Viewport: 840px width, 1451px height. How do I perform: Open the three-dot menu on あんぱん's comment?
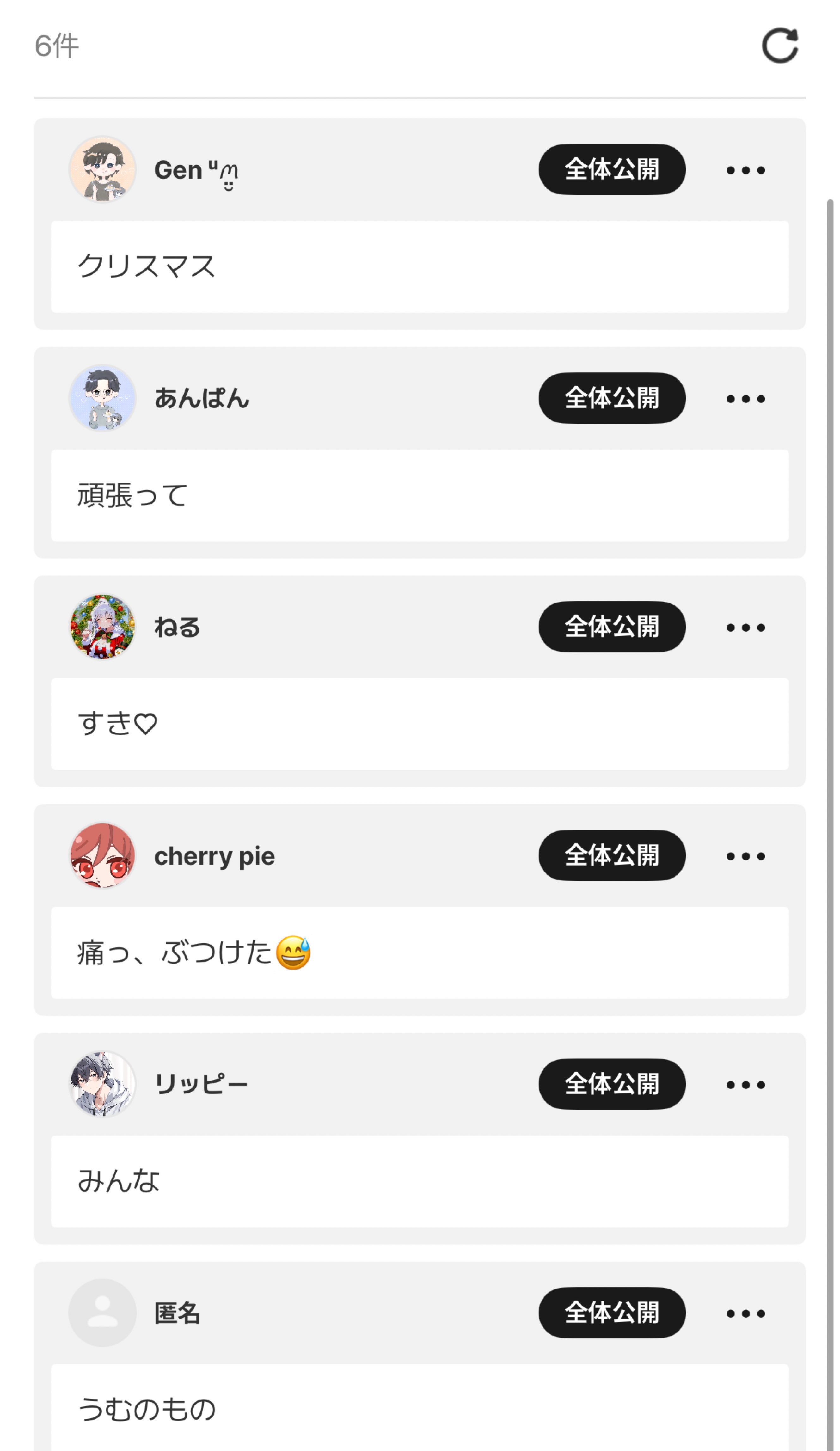(x=746, y=398)
